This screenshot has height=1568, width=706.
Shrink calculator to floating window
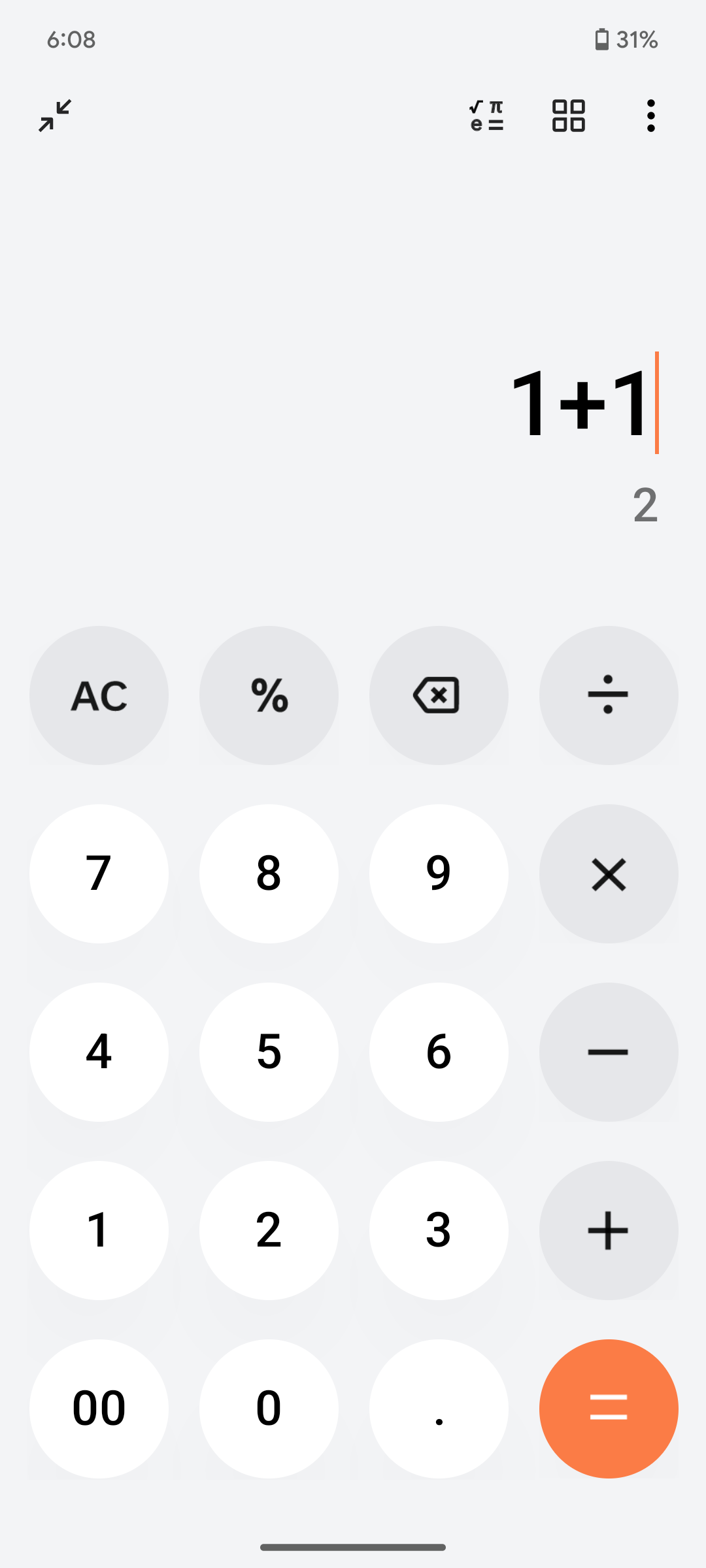click(x=55, y=116)
